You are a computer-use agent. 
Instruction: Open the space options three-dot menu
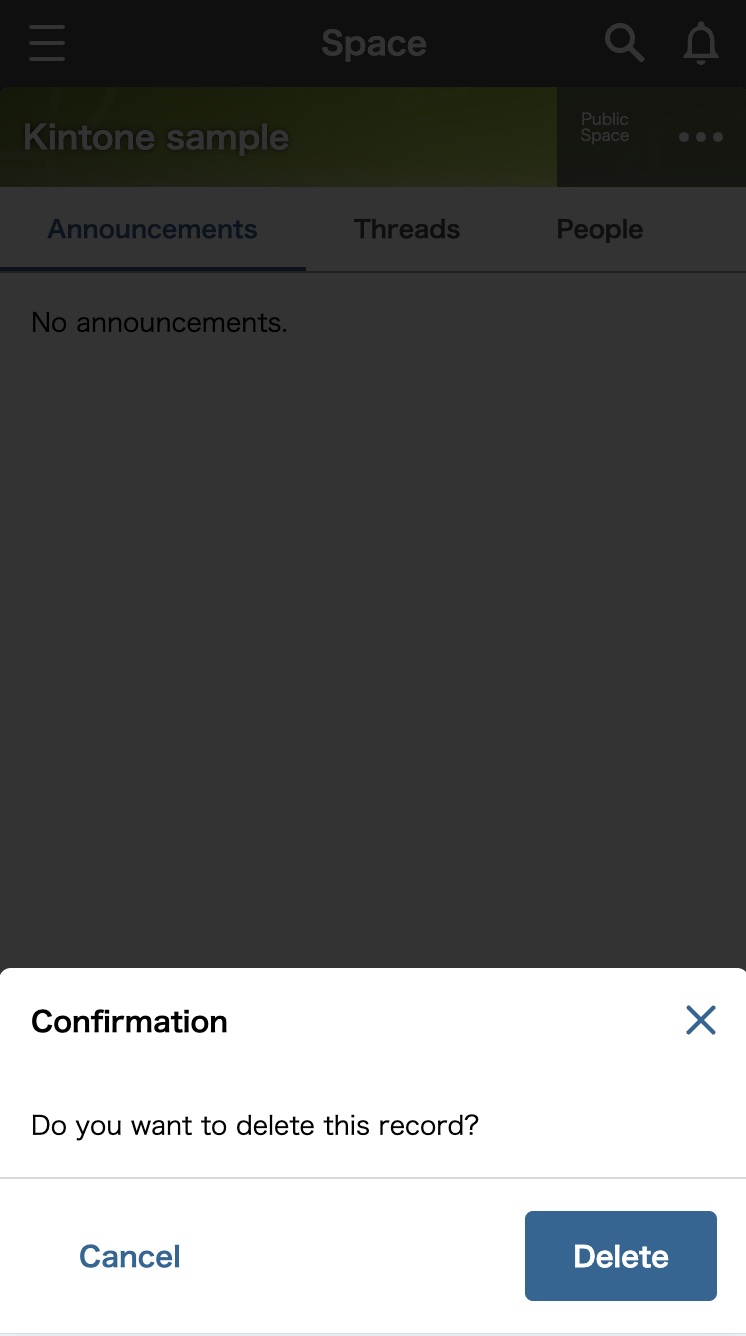tap(700, 136)
